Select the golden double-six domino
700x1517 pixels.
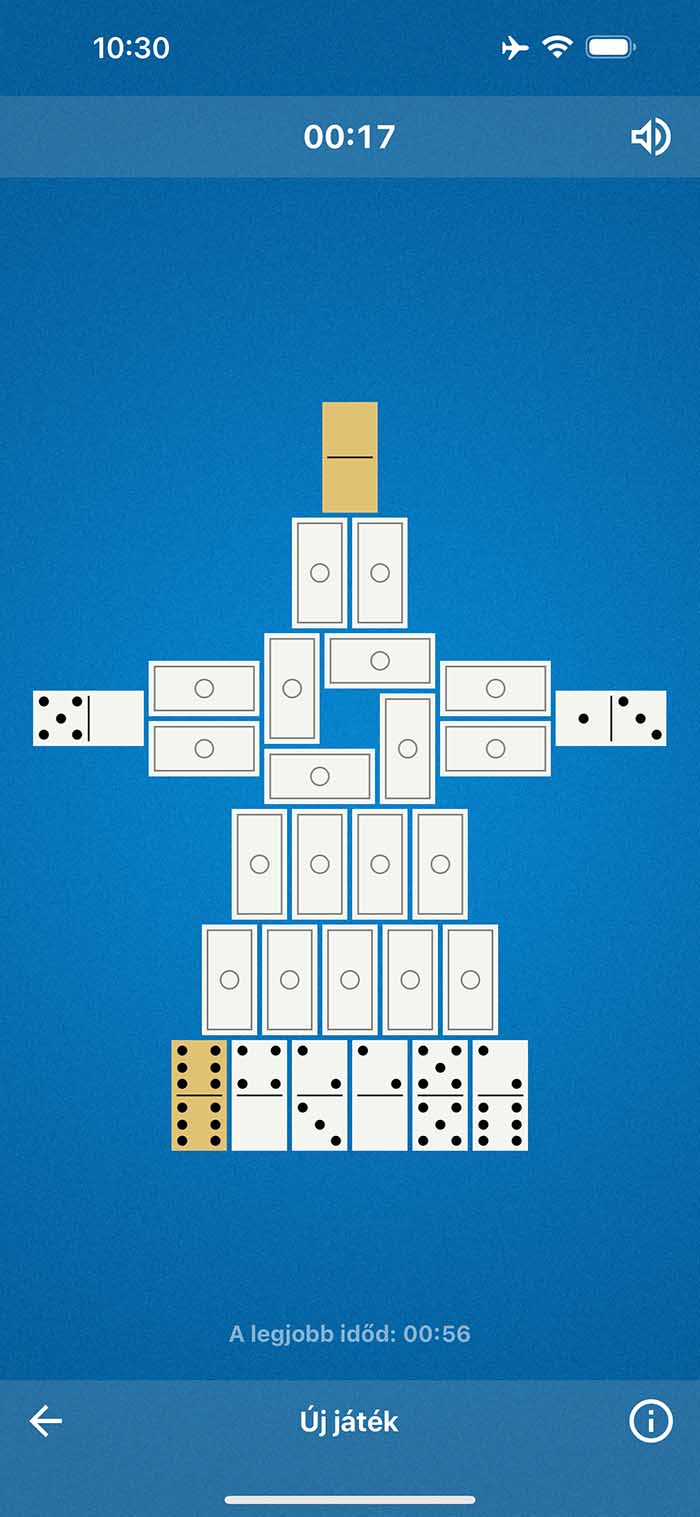tap(199, 1095)
